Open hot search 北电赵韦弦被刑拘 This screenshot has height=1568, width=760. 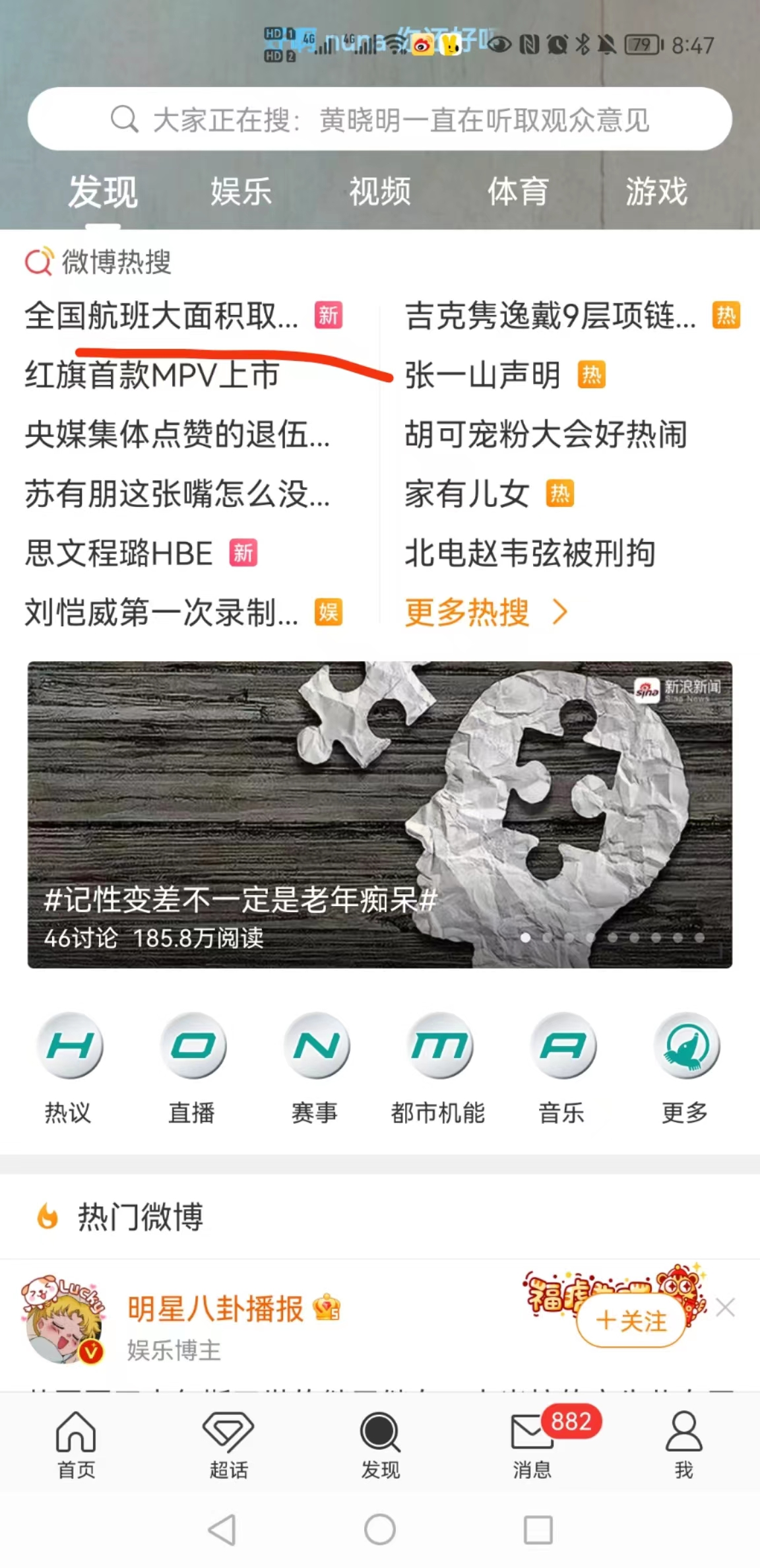530,553
